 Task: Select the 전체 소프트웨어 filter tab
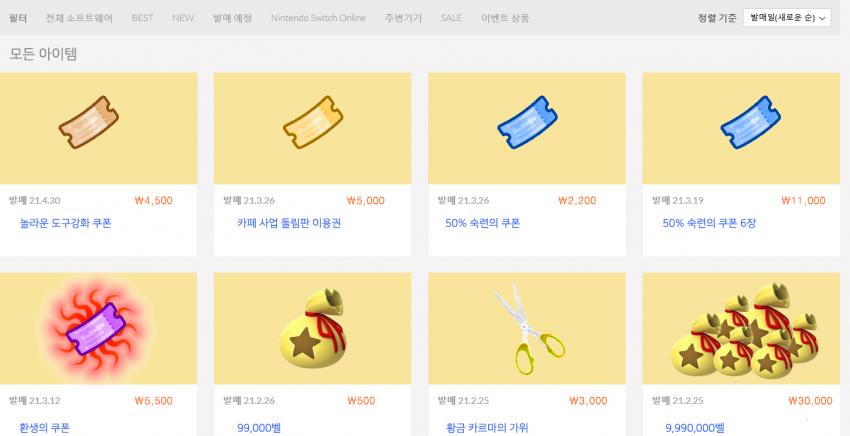coord(79,18)
